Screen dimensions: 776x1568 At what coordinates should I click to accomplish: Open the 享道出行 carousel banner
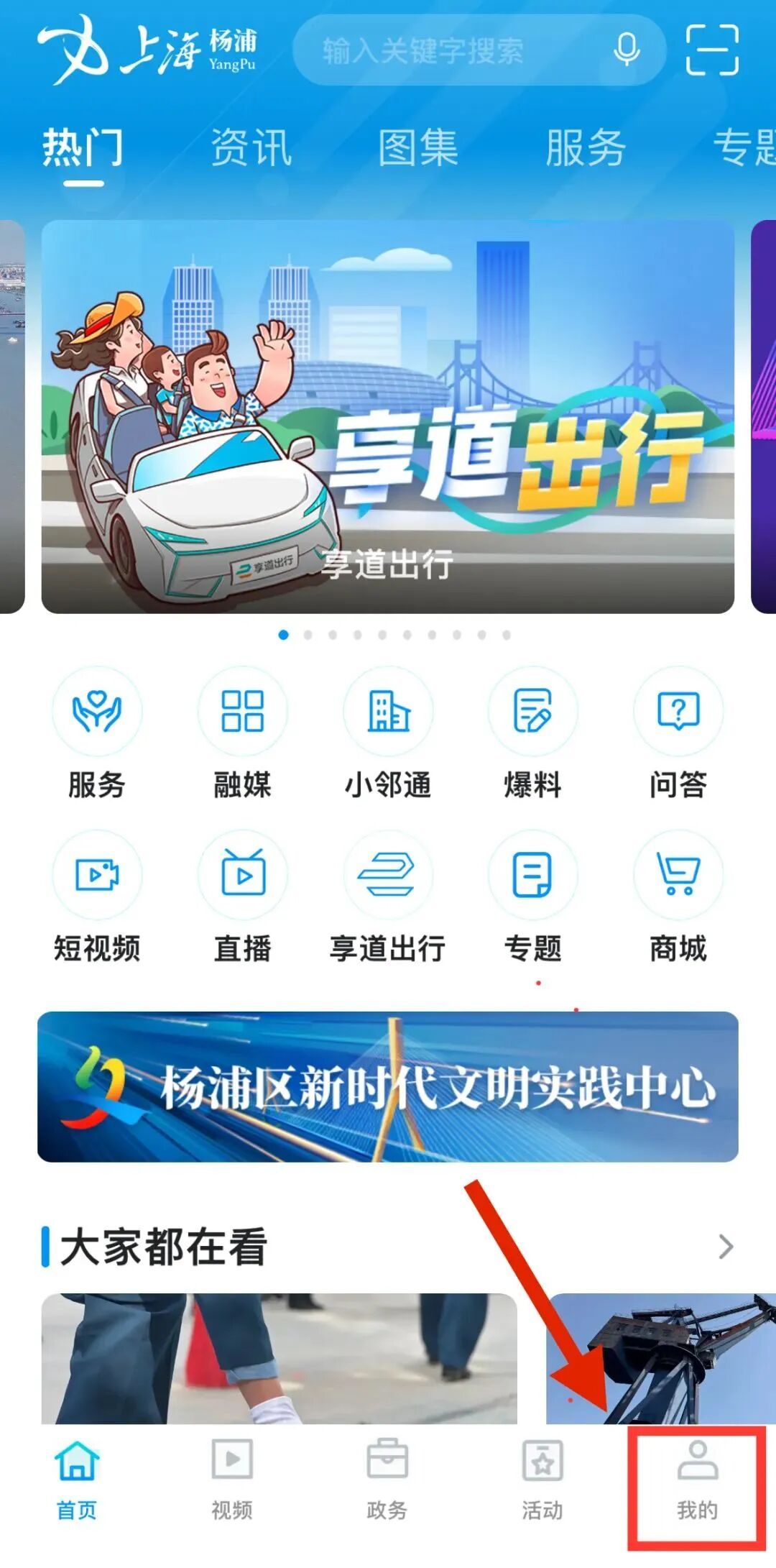pyautogui.click(x=388, y=417)
